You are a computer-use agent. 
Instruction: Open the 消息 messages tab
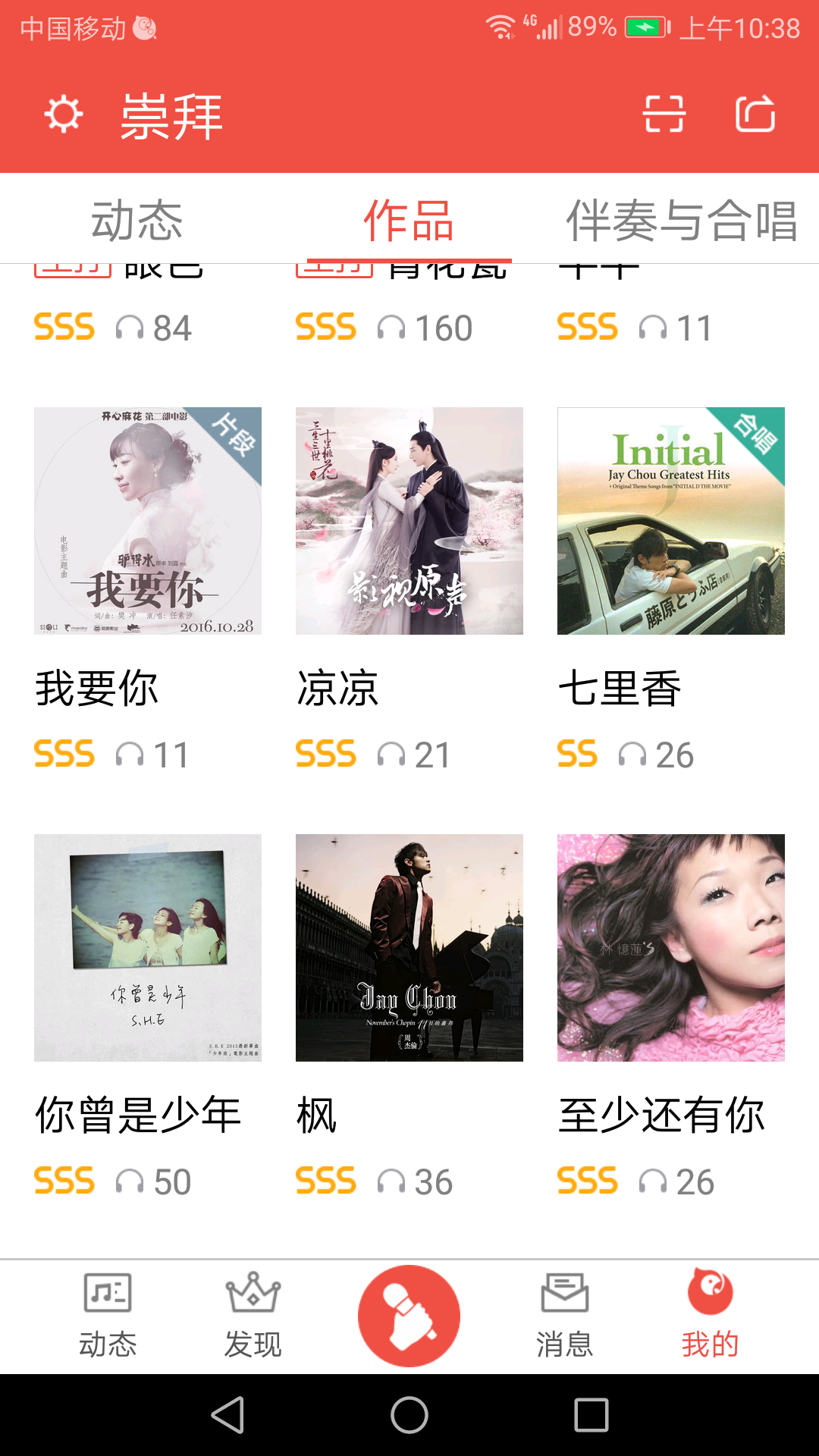click(564, 1316)
